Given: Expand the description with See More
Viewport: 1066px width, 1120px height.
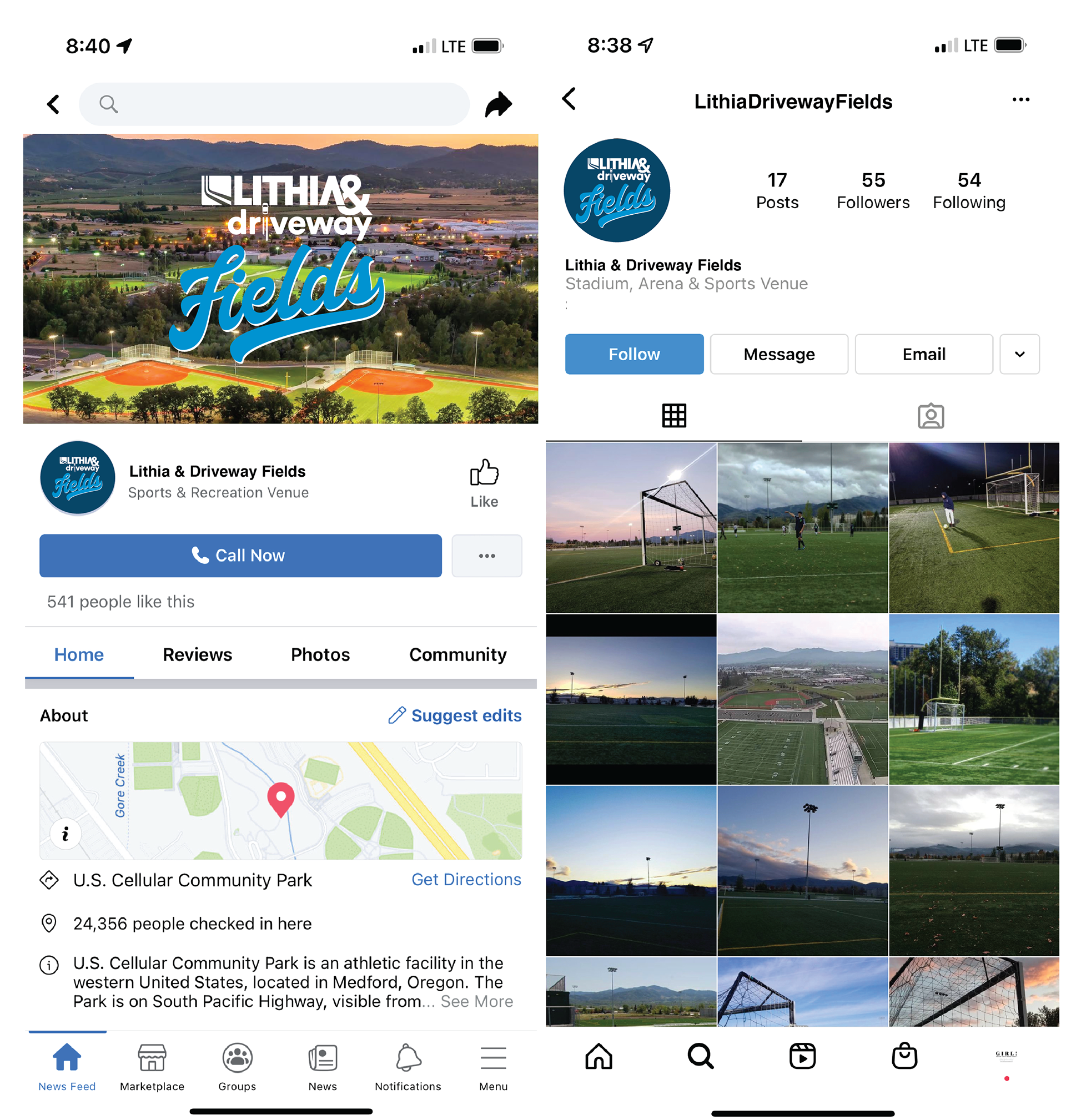Looking at the screenshot, I should tap(477, 1001).
